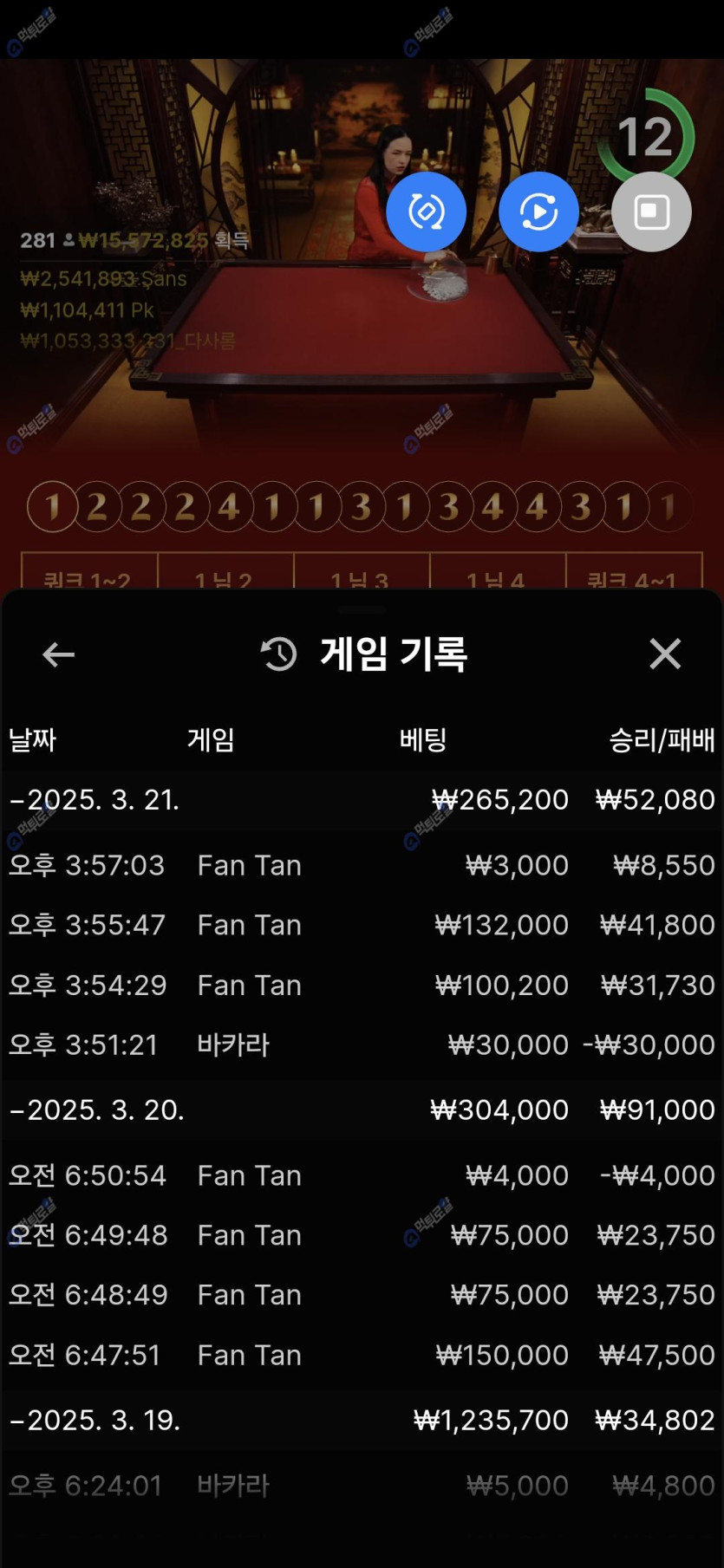Collapse the 2025. 3. 19. date group
The width and height of the screenshot is (724, 1568).
click(95, 1420)
